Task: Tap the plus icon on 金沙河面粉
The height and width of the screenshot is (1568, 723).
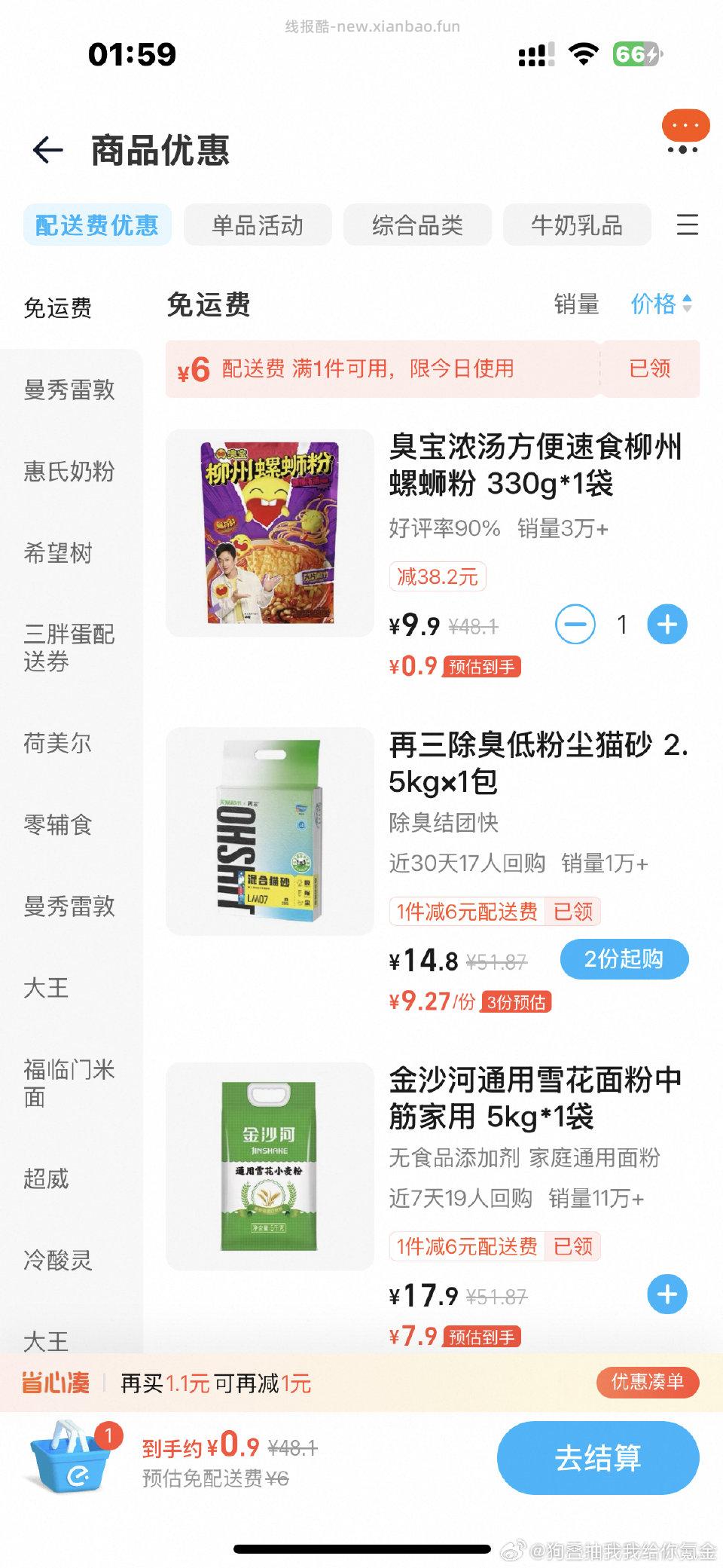Action: [666, 1294]
